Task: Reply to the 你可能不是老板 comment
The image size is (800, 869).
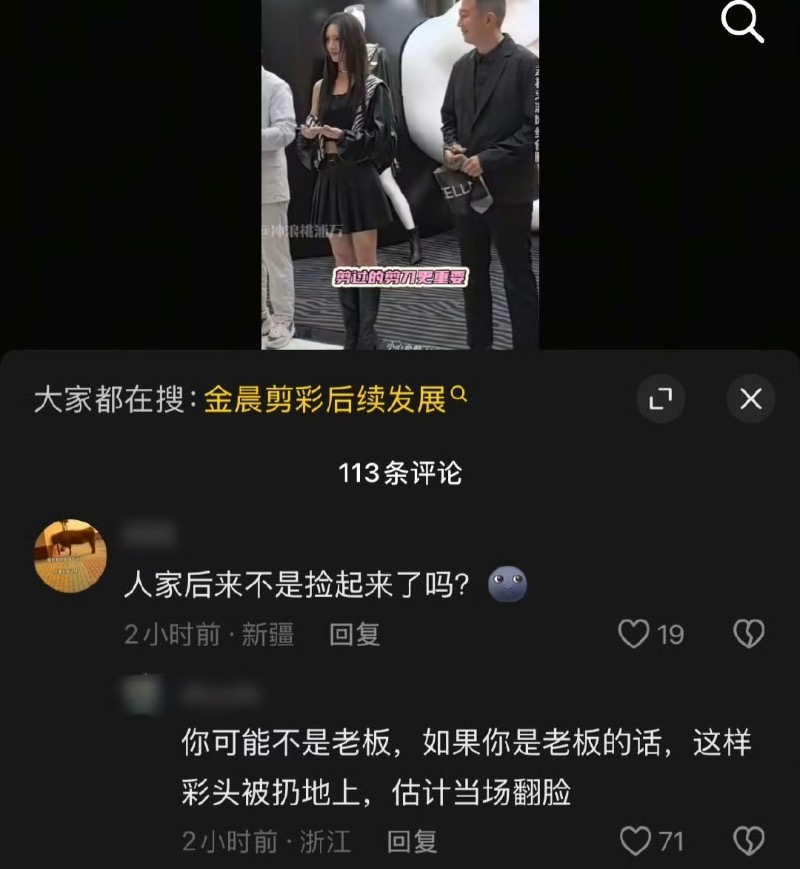Action: tap(412, 842)
